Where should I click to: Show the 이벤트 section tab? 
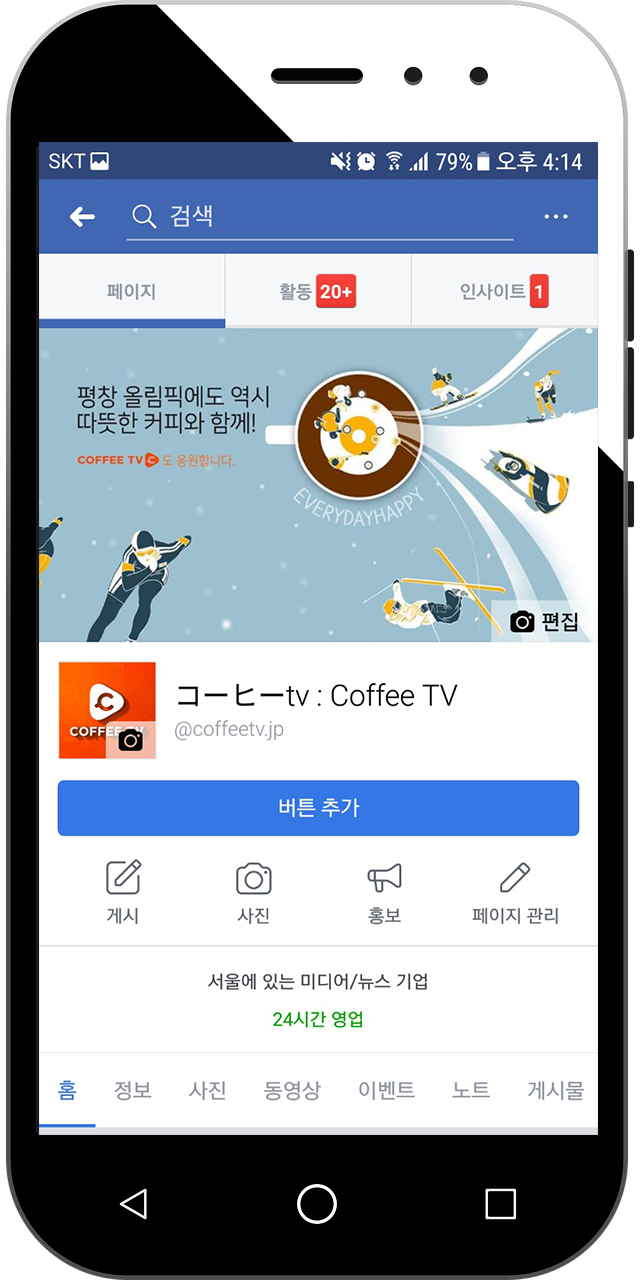[x=386, y=1090]
